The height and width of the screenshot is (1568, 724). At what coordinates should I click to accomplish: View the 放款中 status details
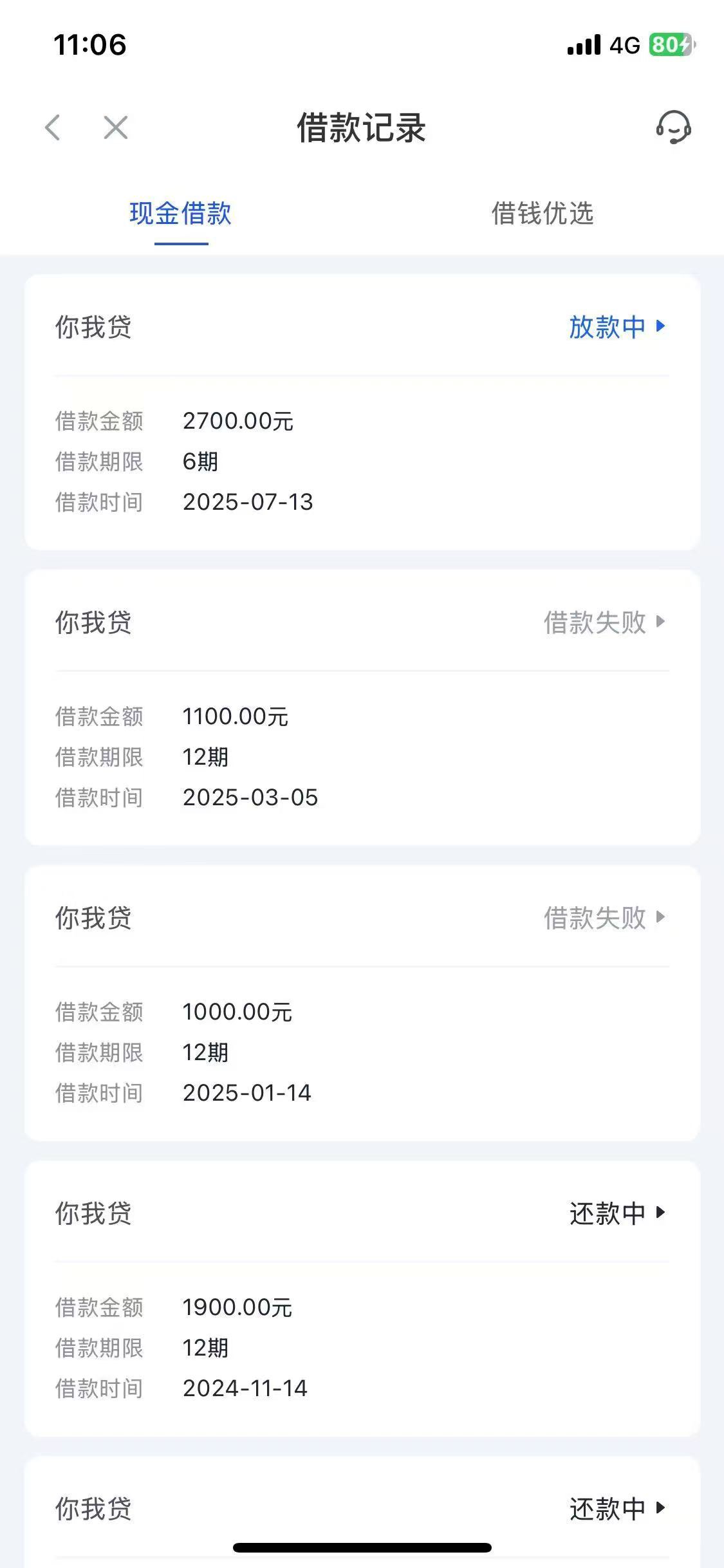point(617,326)
